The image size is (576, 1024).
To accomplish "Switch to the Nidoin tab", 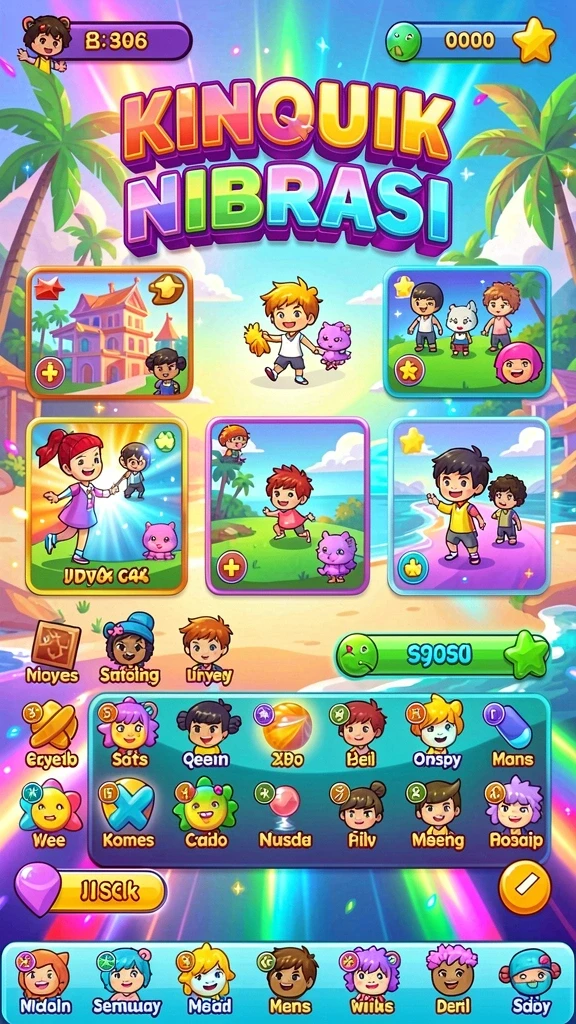I will tap(44, 982).
